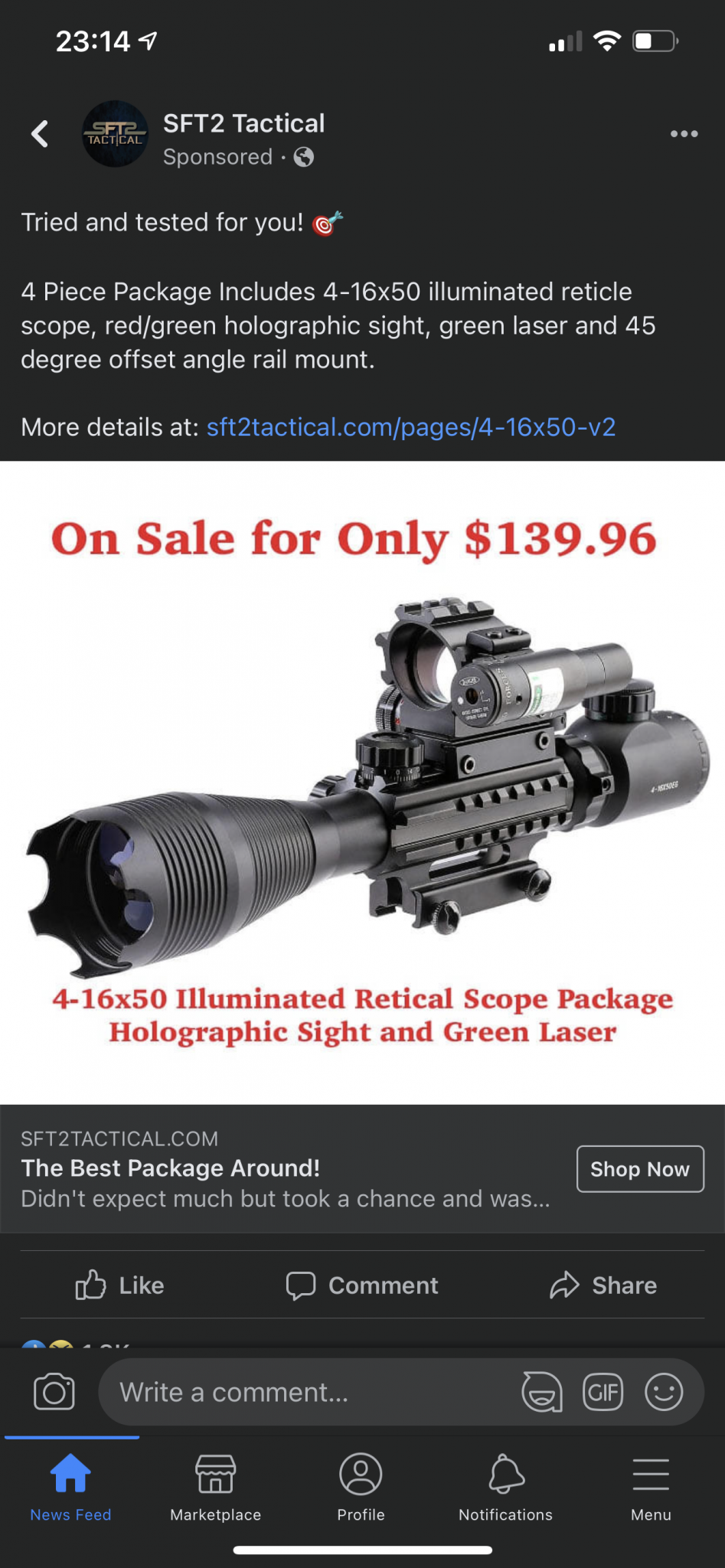Open the three-dot post options menu

tap(684, 134)
